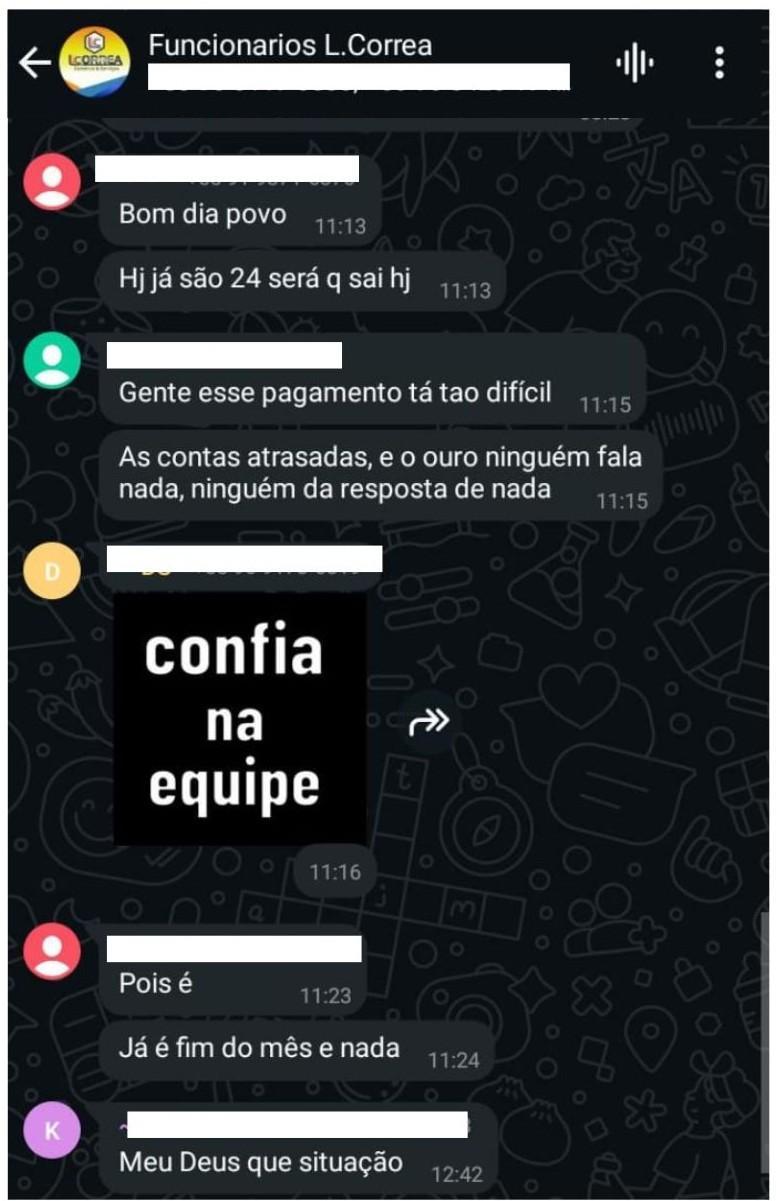
Task: Tap the purple K avatar
Action: pyautogui.click(x=51, y=1130)
